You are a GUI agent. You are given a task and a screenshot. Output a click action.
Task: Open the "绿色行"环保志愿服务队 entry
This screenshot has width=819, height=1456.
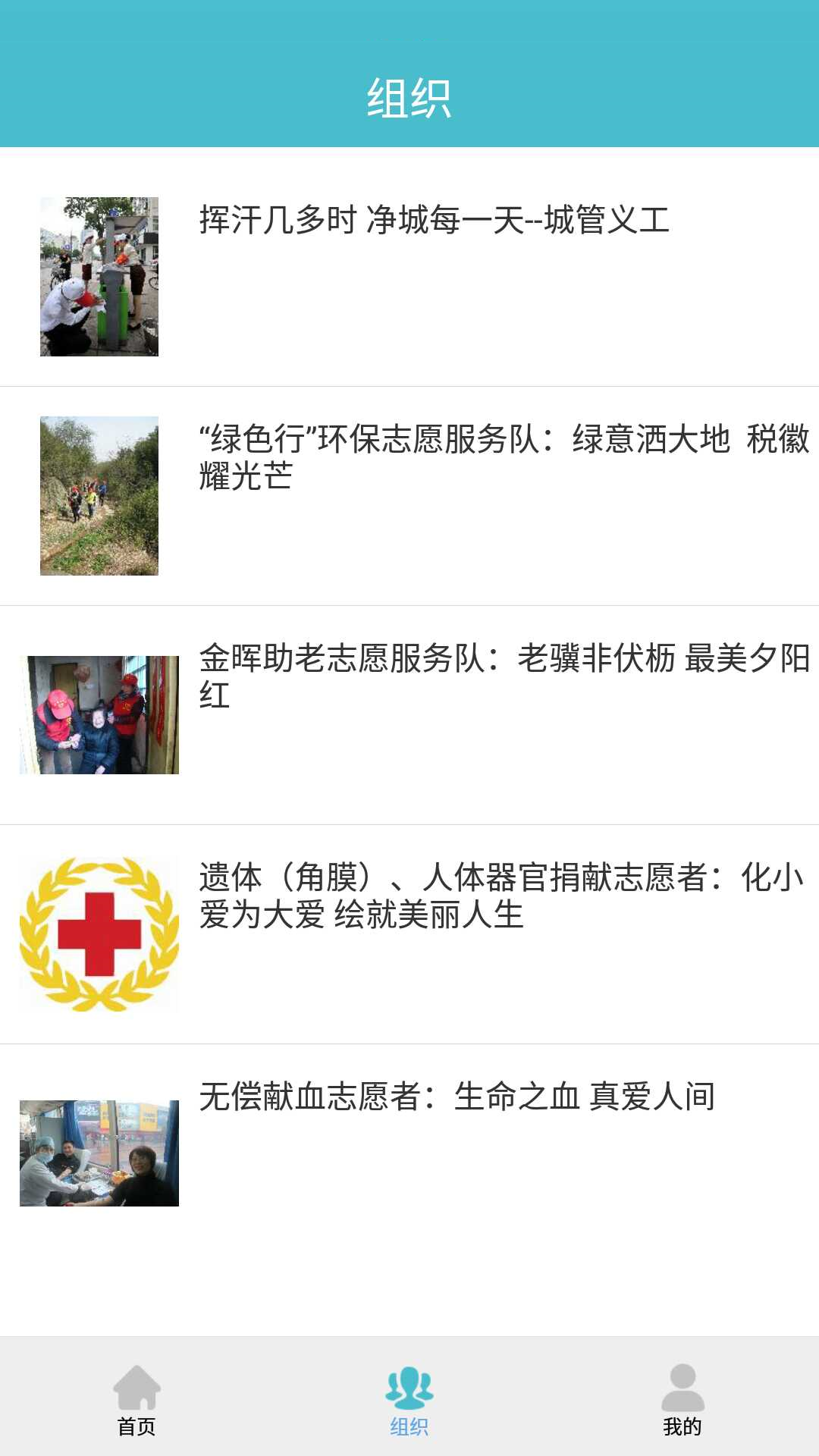click(504, 457)
